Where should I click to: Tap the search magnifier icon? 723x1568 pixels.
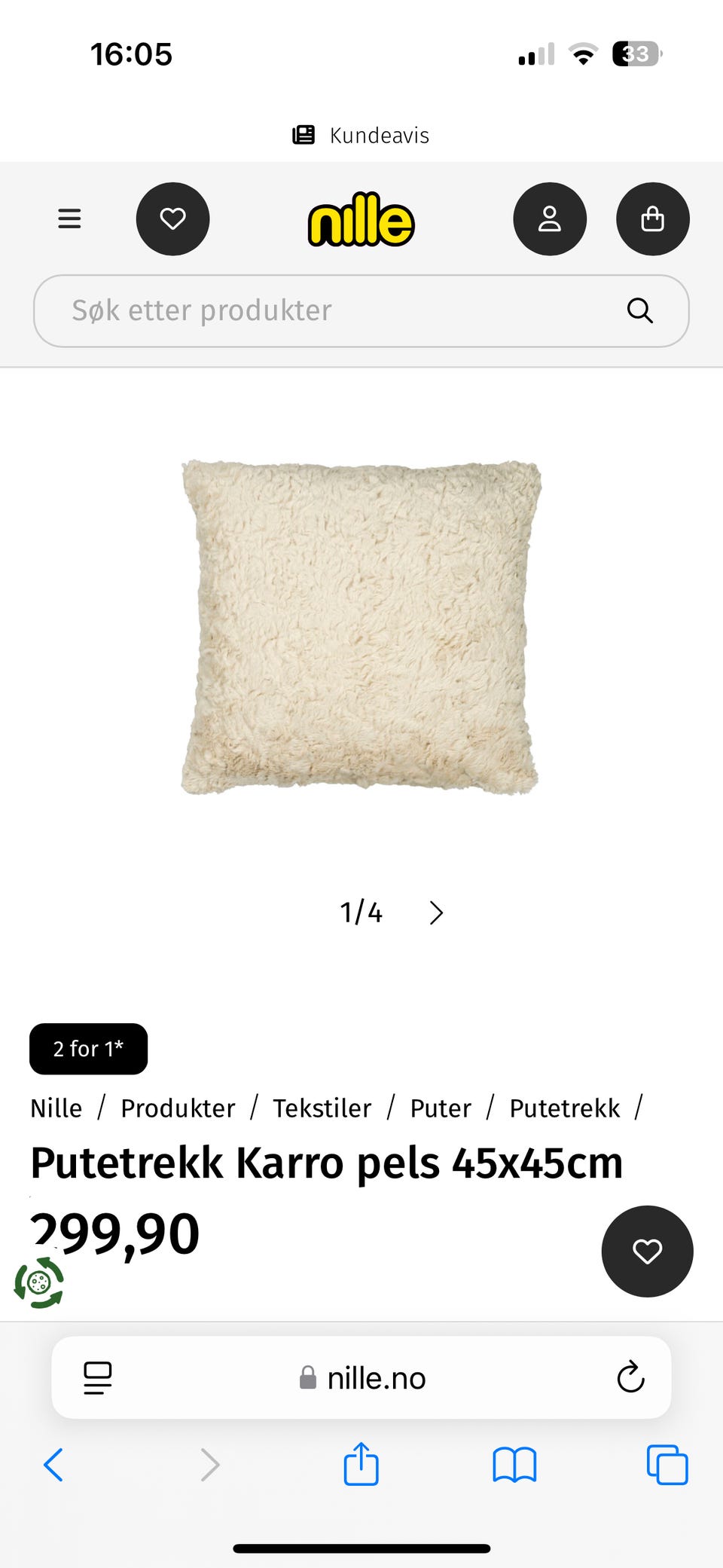pyautogui.click(x=639, y=310)
